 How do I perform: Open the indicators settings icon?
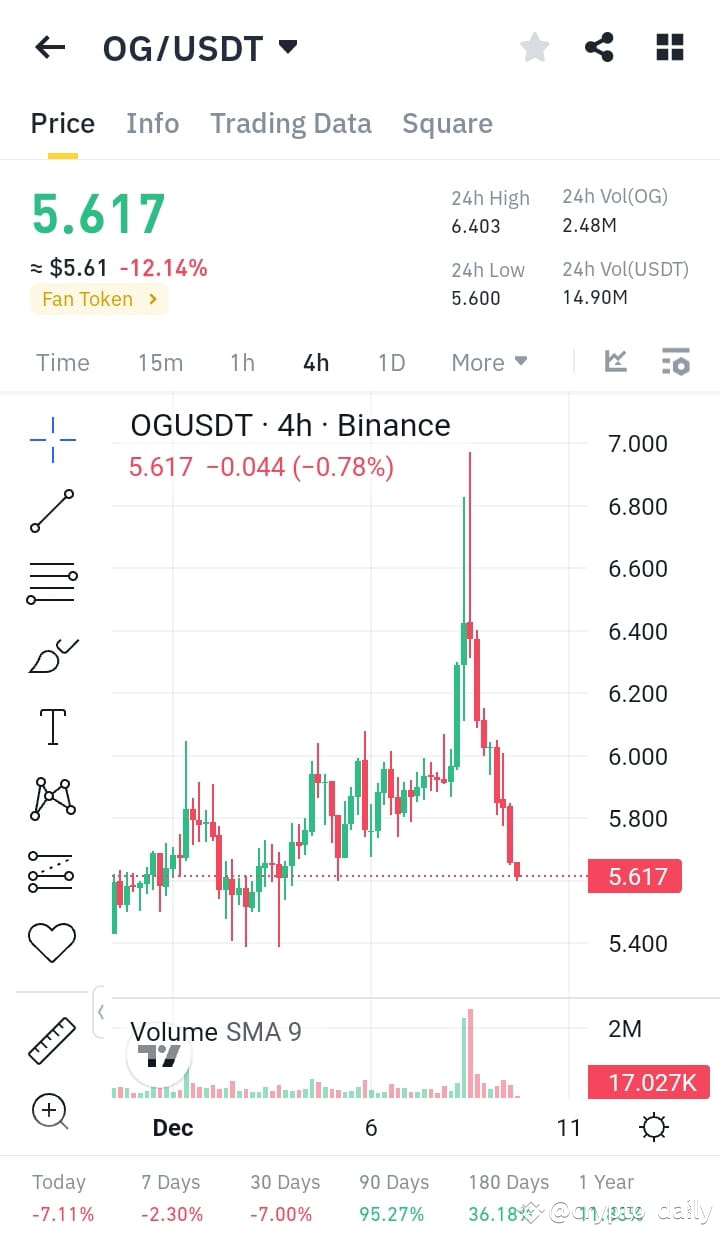tap(675, 362)
